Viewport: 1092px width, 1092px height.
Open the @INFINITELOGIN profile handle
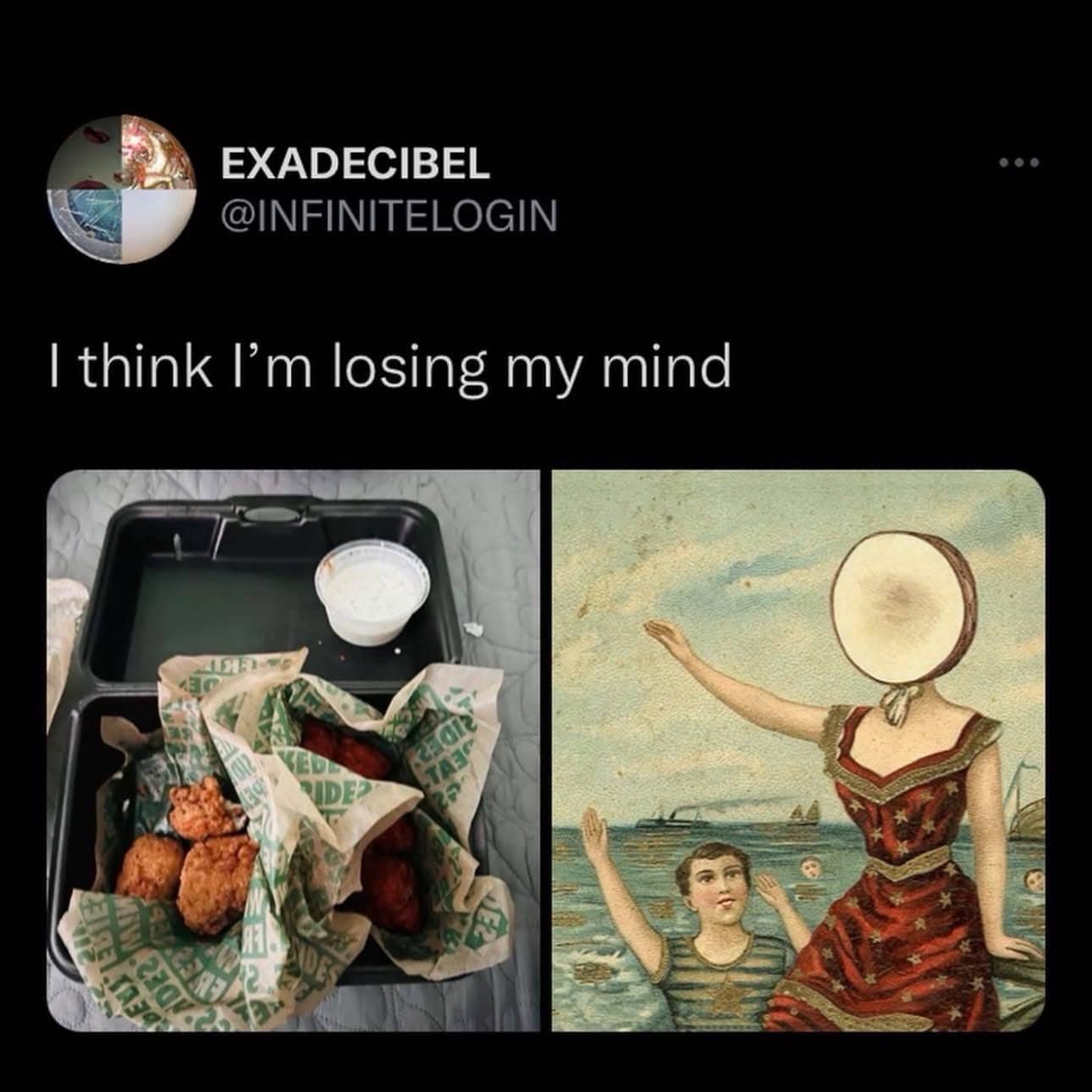click(x=389, y=214)
